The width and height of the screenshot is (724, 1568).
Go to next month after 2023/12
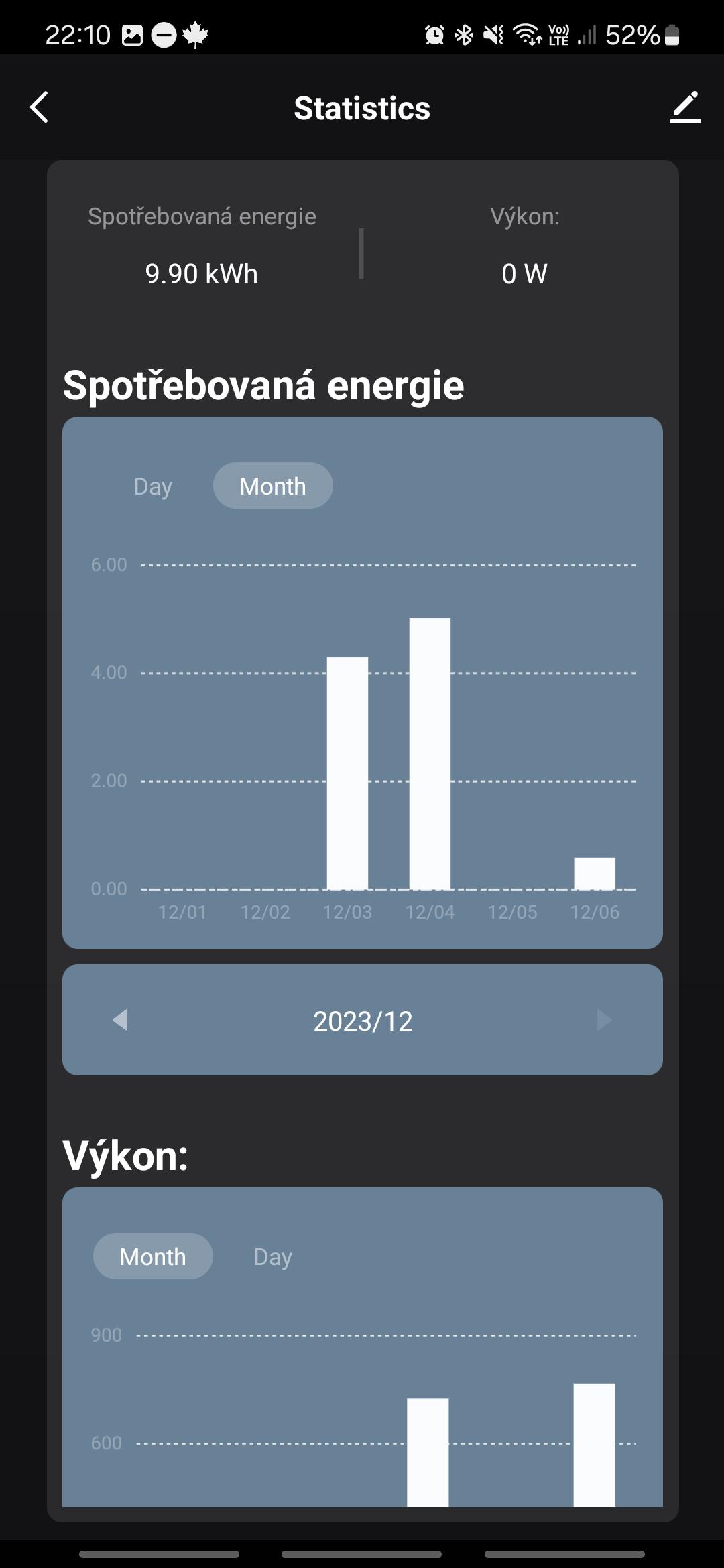[x=604, y=1020]
